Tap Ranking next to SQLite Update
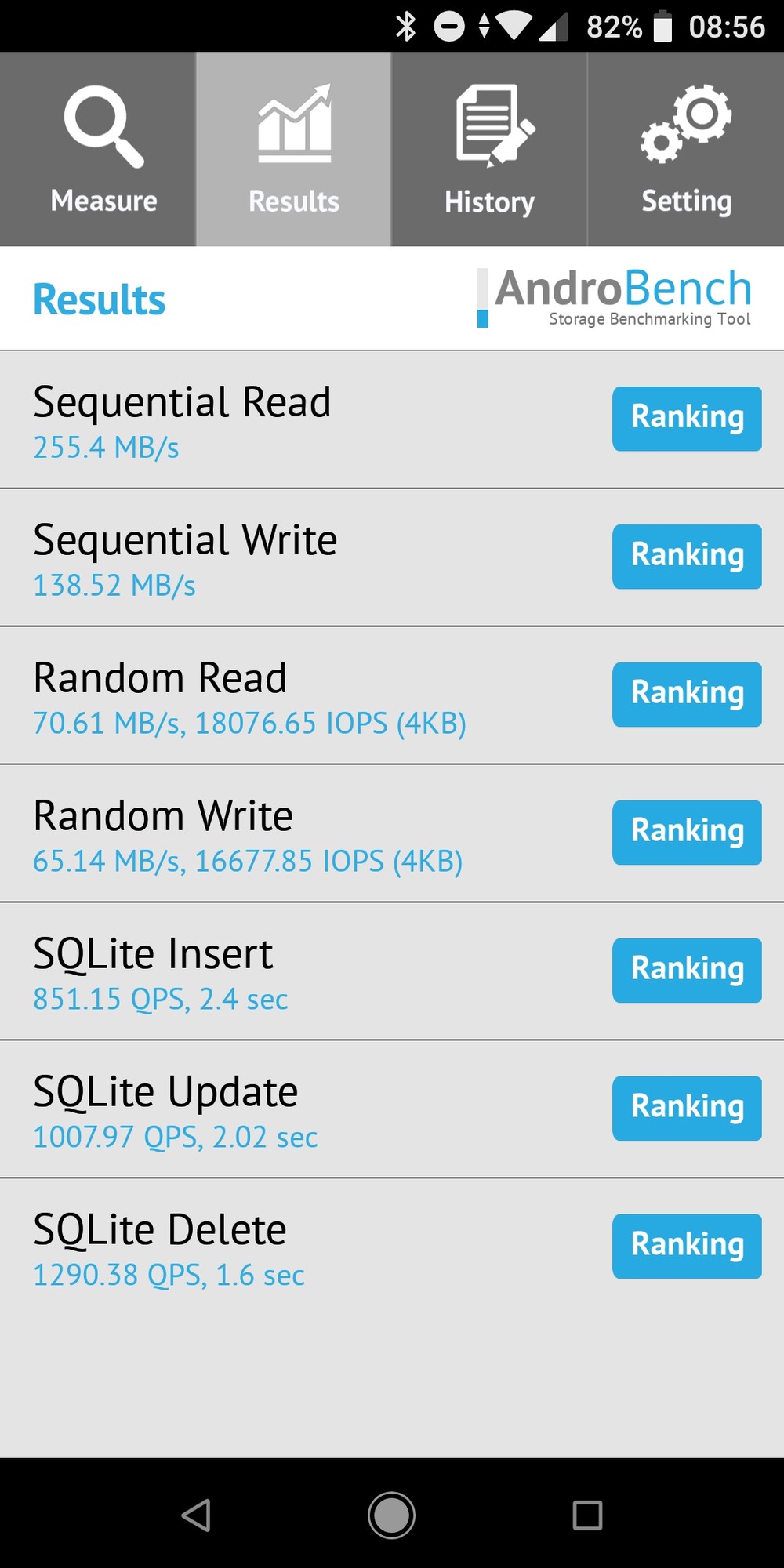The height and width of the screenshot is (1568, 784). tap(687, 1109)
